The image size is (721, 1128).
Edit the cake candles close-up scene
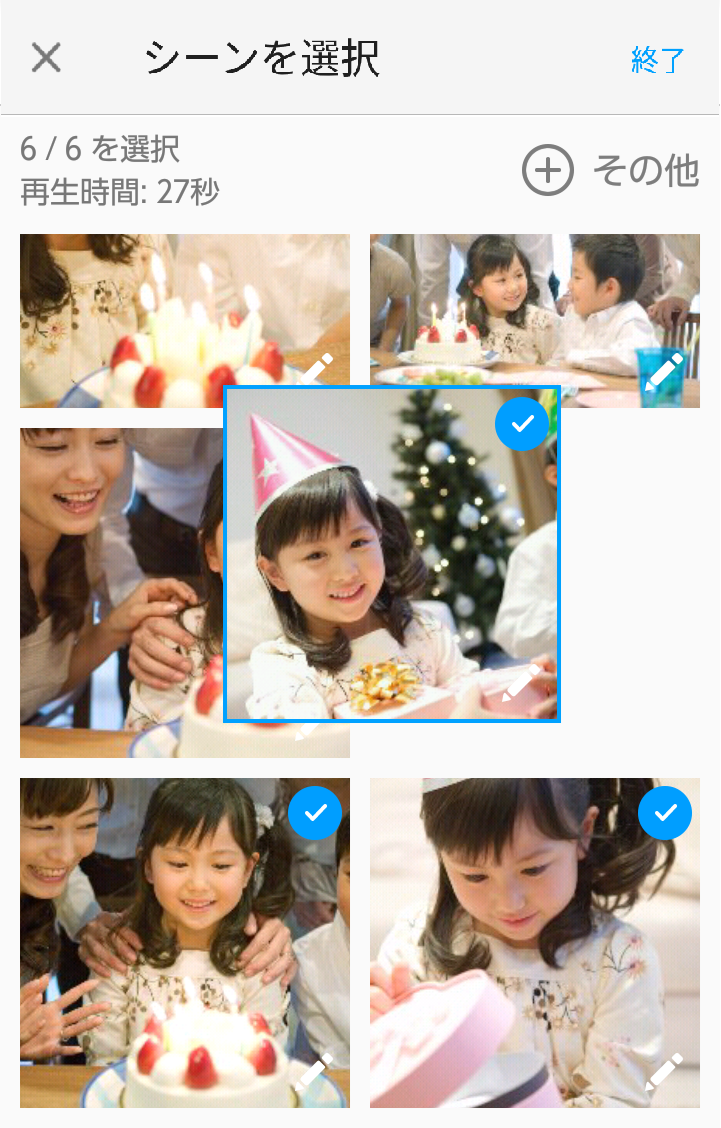(x=318, y=369)
